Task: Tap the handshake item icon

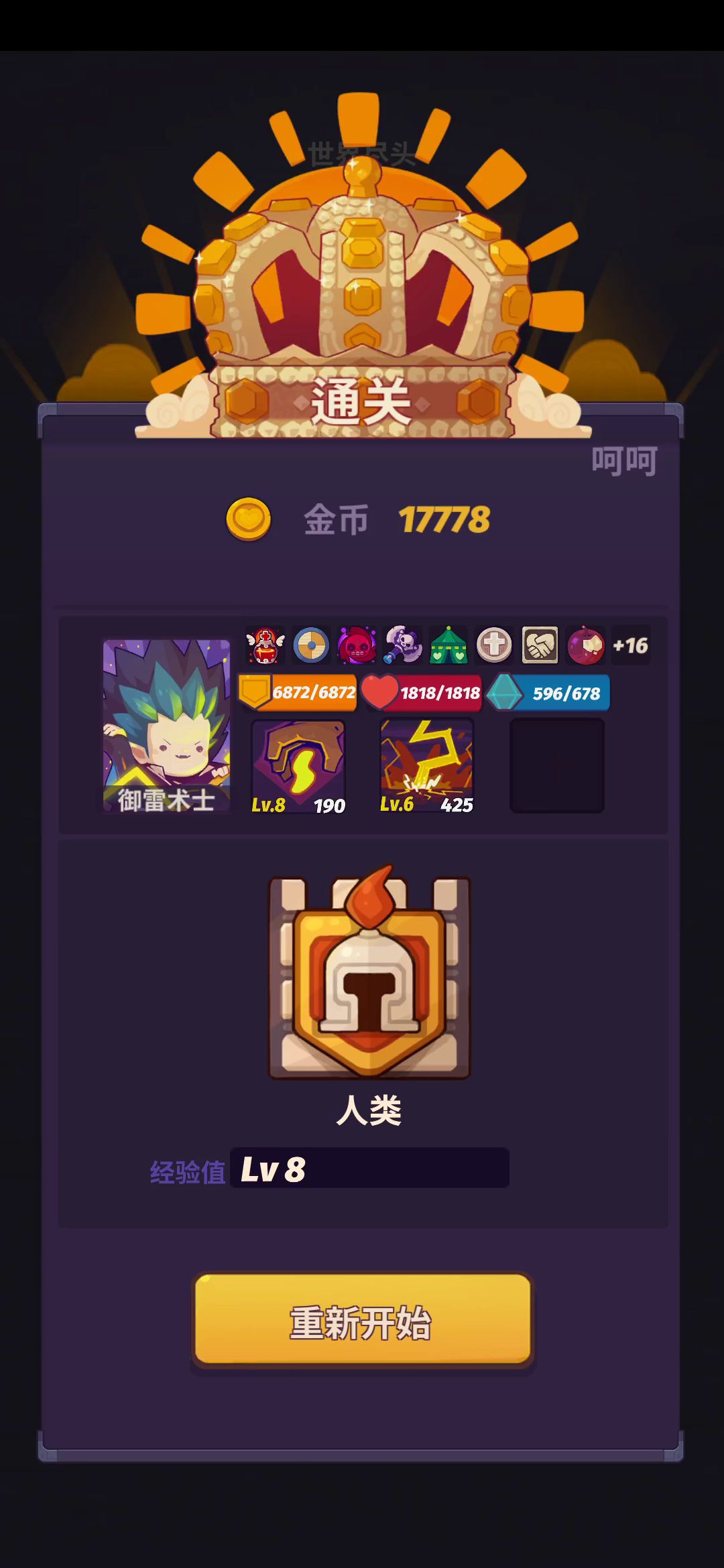Action: [540, 645]
